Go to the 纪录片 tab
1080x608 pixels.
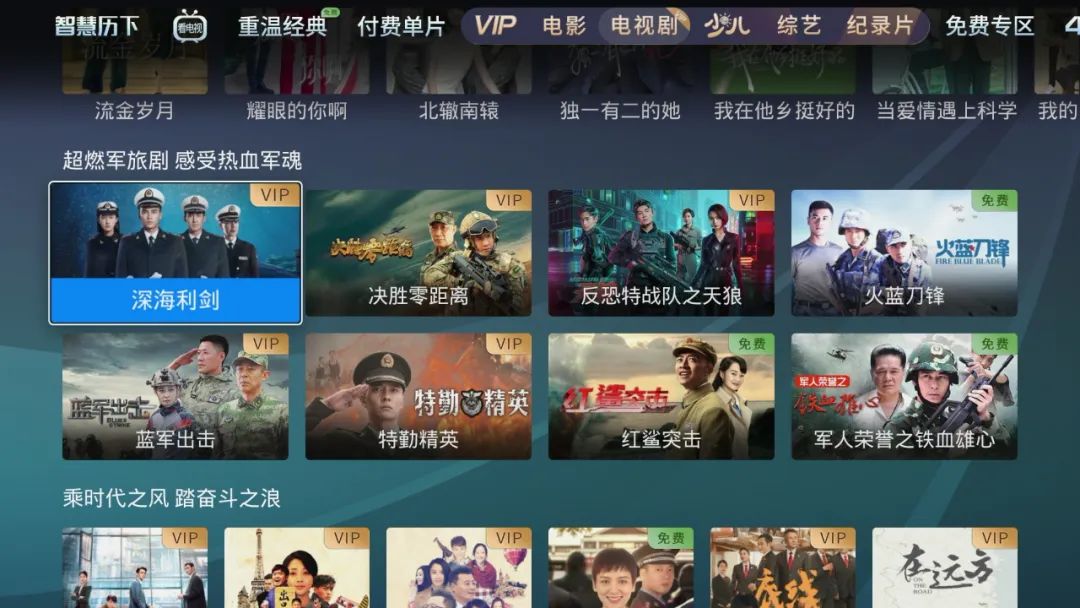tap(880, 26)
